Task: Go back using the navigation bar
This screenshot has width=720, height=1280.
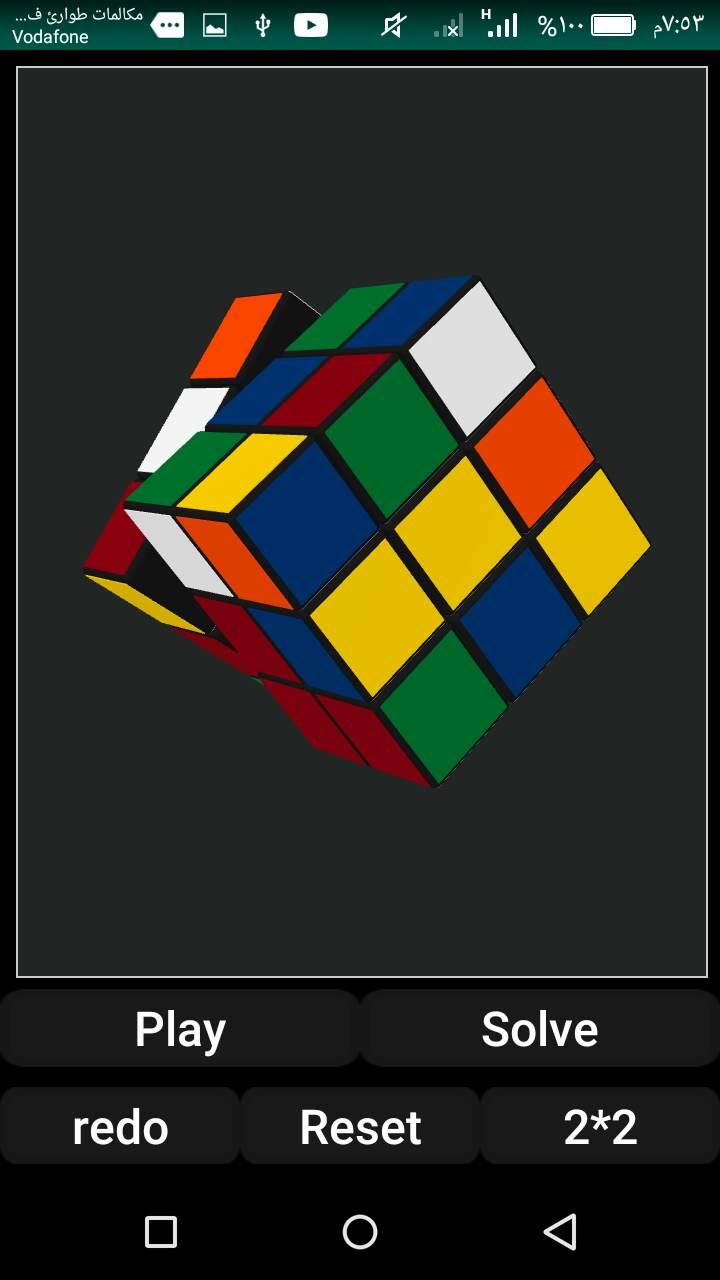Action: 560,1232
